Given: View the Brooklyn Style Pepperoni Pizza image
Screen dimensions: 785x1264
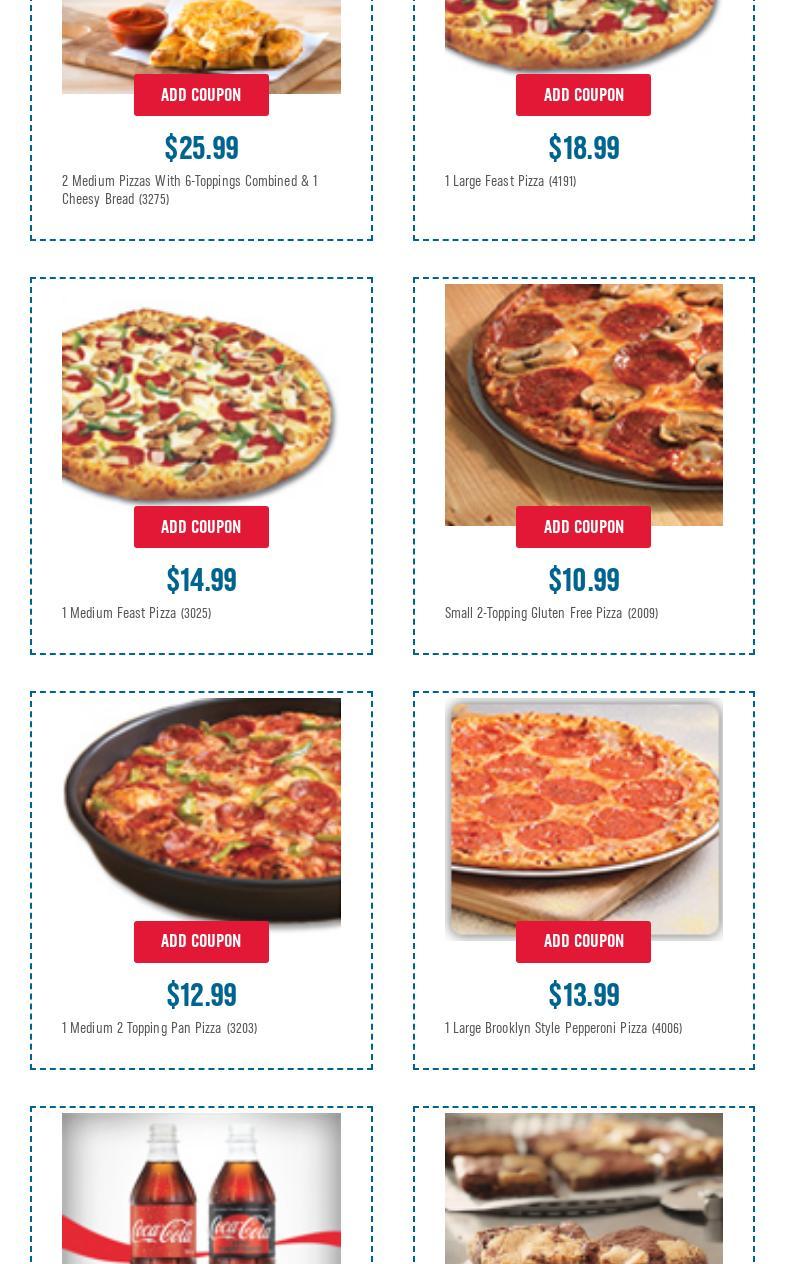Looking at the screenshot, I should point(584,819).
